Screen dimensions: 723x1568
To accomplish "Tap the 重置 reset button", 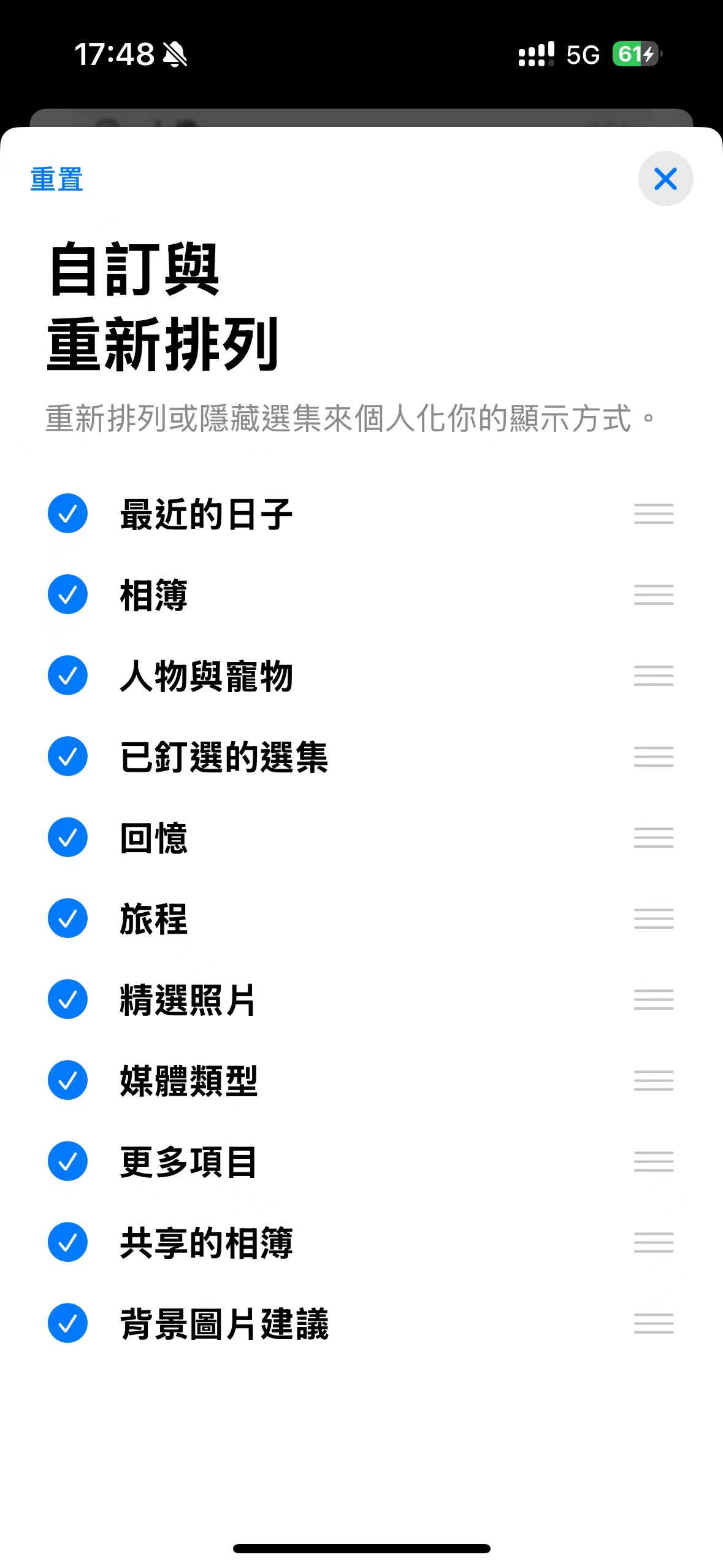I will (x=56, y=179).
